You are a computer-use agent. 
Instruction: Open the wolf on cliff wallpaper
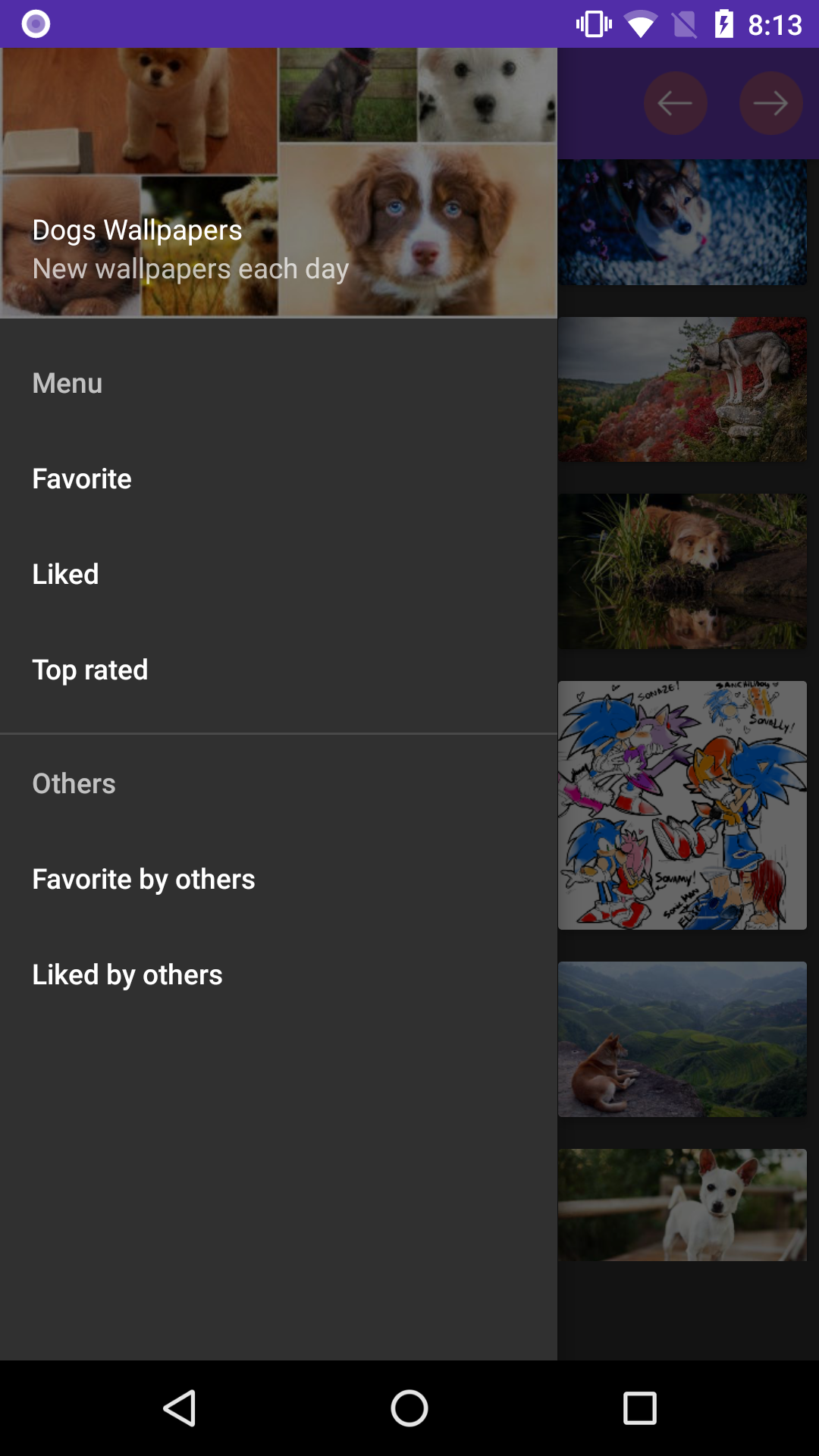682,390
